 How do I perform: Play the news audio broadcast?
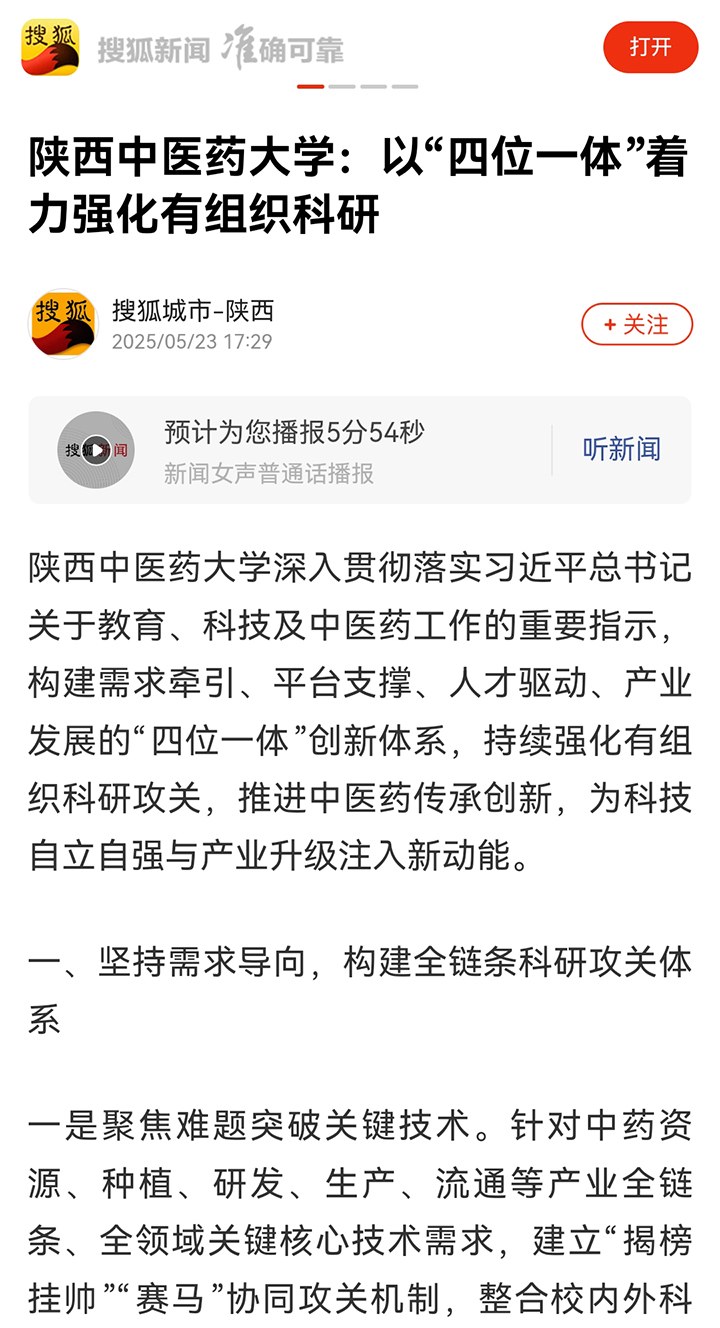pyautogui.click(x=96, y=450)
